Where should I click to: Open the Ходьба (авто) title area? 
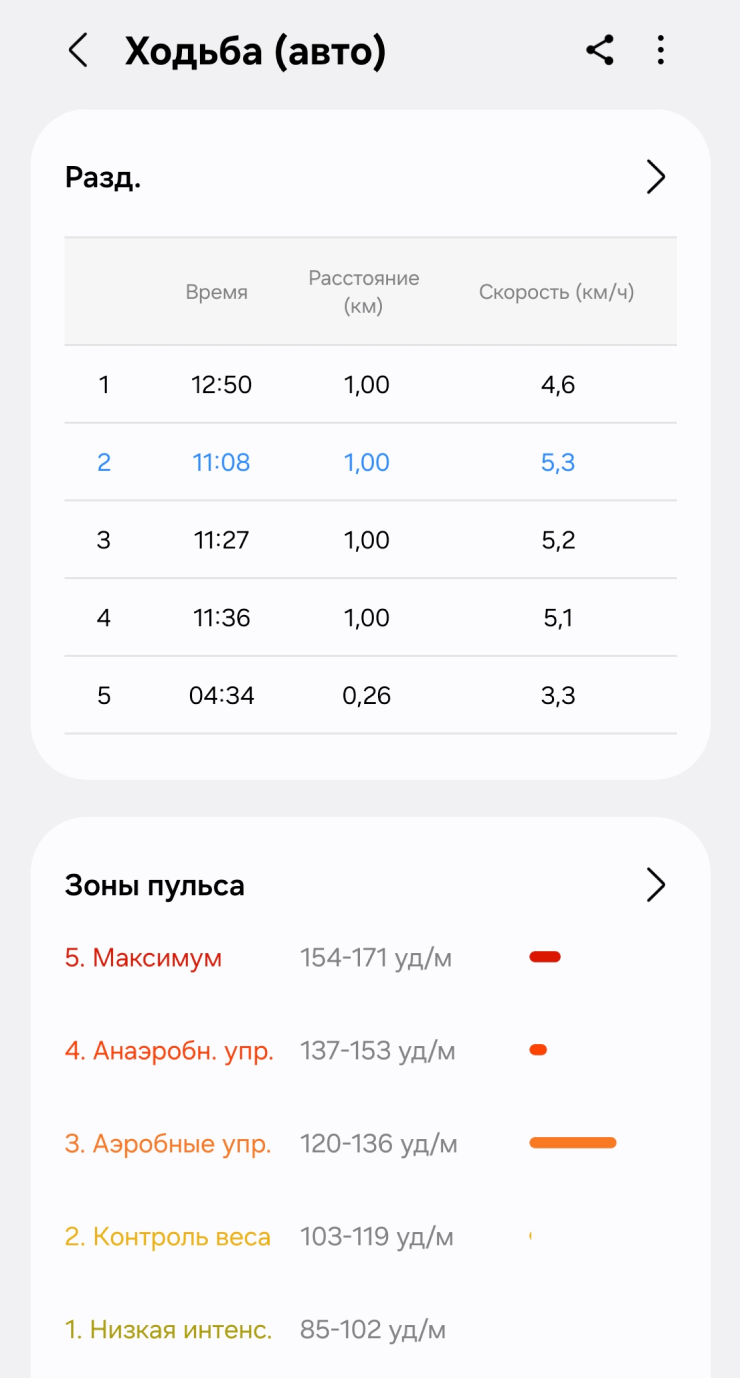pyautogui.click(x=258, y=50)
